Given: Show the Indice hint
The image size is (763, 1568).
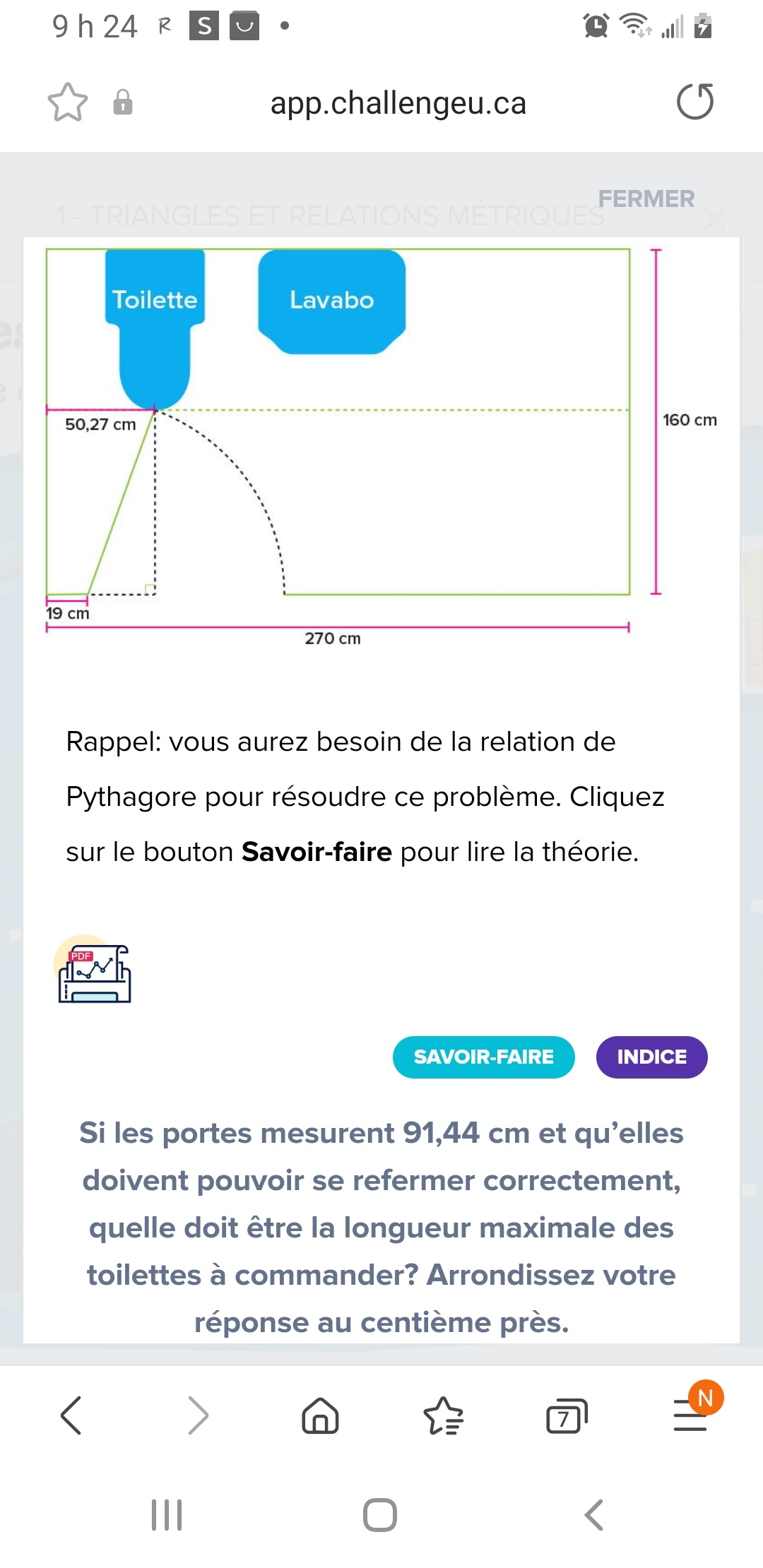Looking at the screenshot, I should [x=651, y=1057].
